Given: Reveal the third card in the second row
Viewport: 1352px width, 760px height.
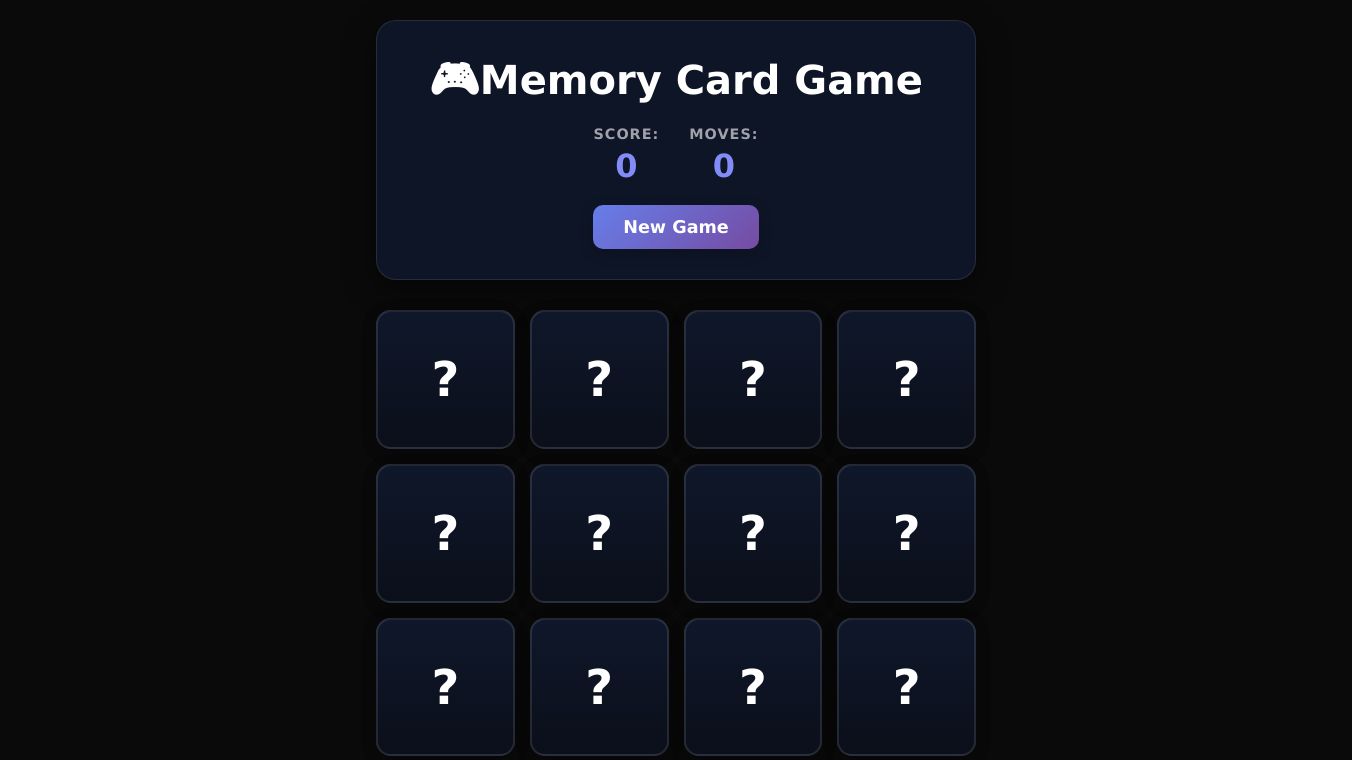Looking at the screenshot, I should 753,533.
